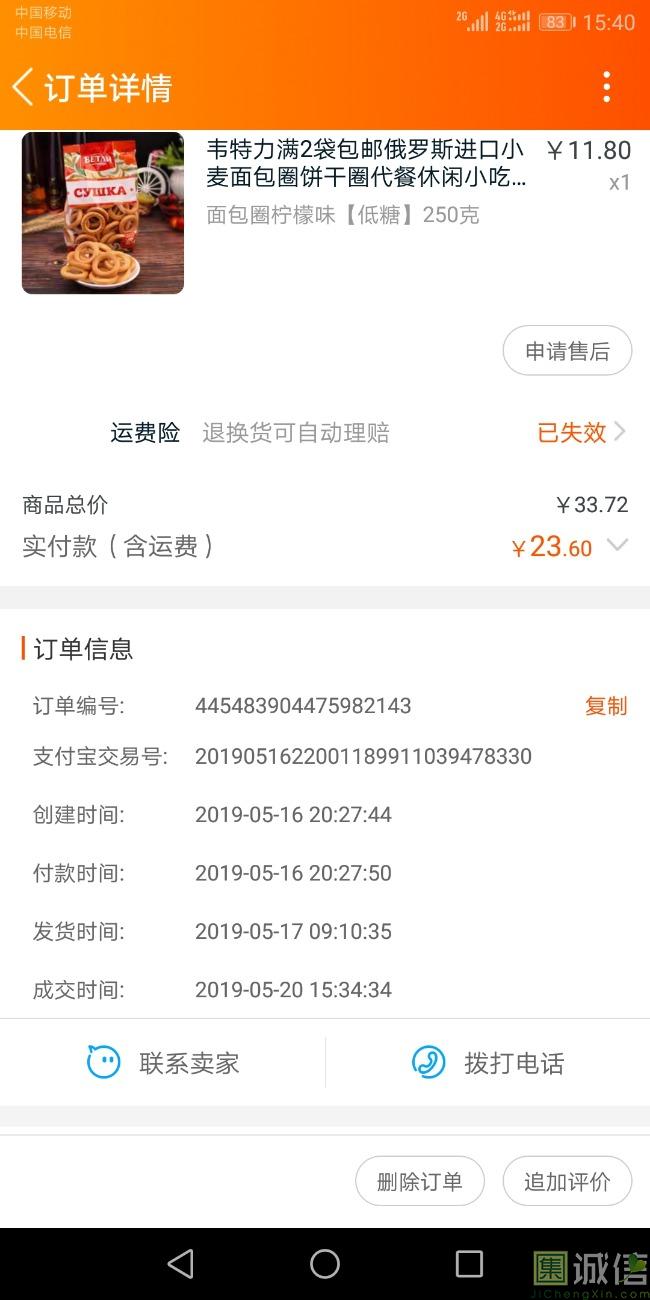Tap 申请售后 to request after-sales service
Screen dimensions: 650x1300
pyautogui.click(x=567, y=351)
